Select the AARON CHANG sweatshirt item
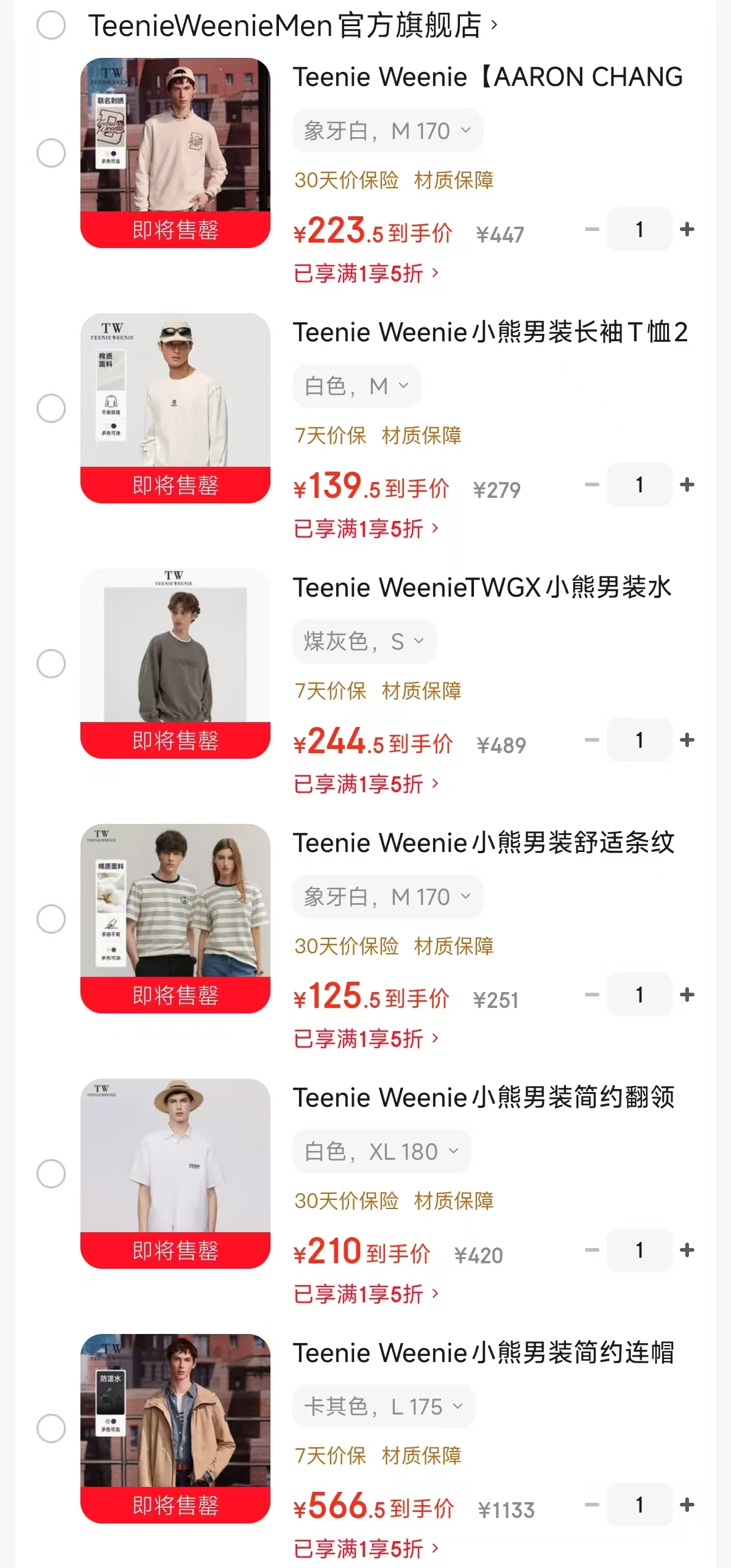731x1568 pixels. tap(51, 153)
